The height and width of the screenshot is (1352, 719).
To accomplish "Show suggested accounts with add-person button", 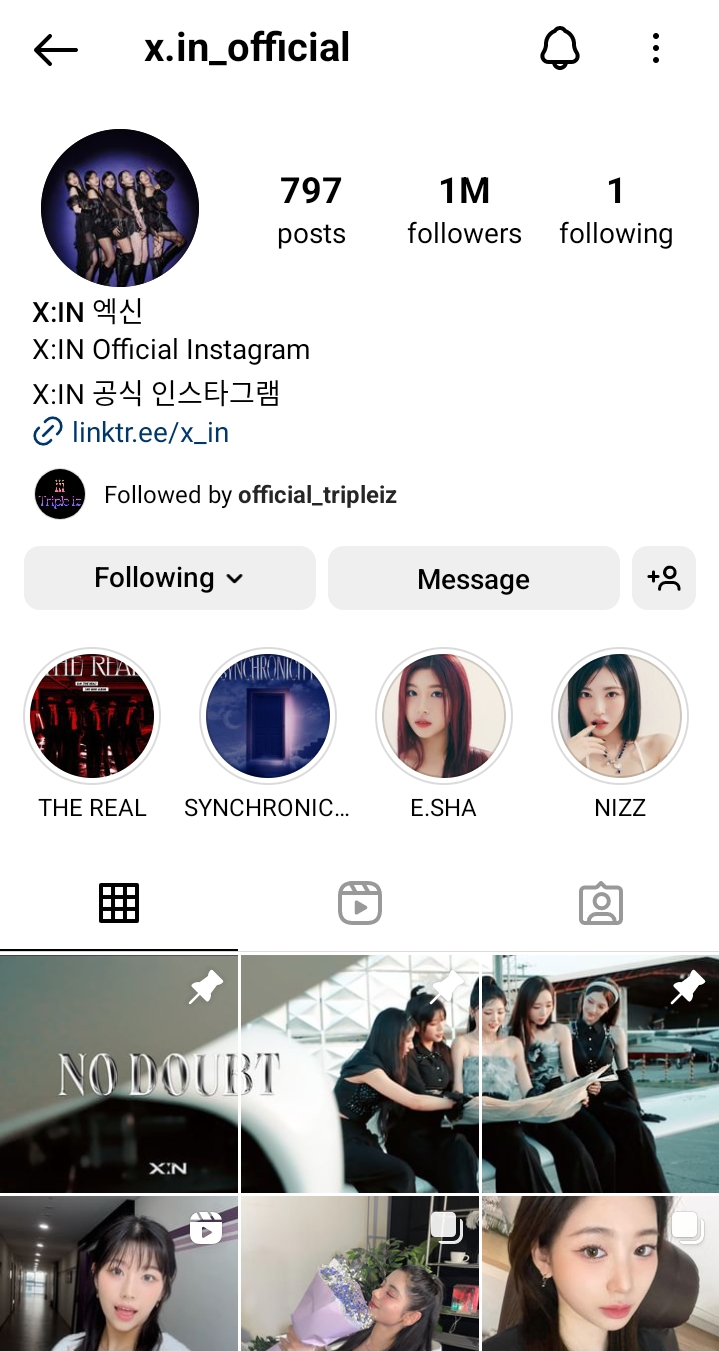I will [x=664, y=578].
